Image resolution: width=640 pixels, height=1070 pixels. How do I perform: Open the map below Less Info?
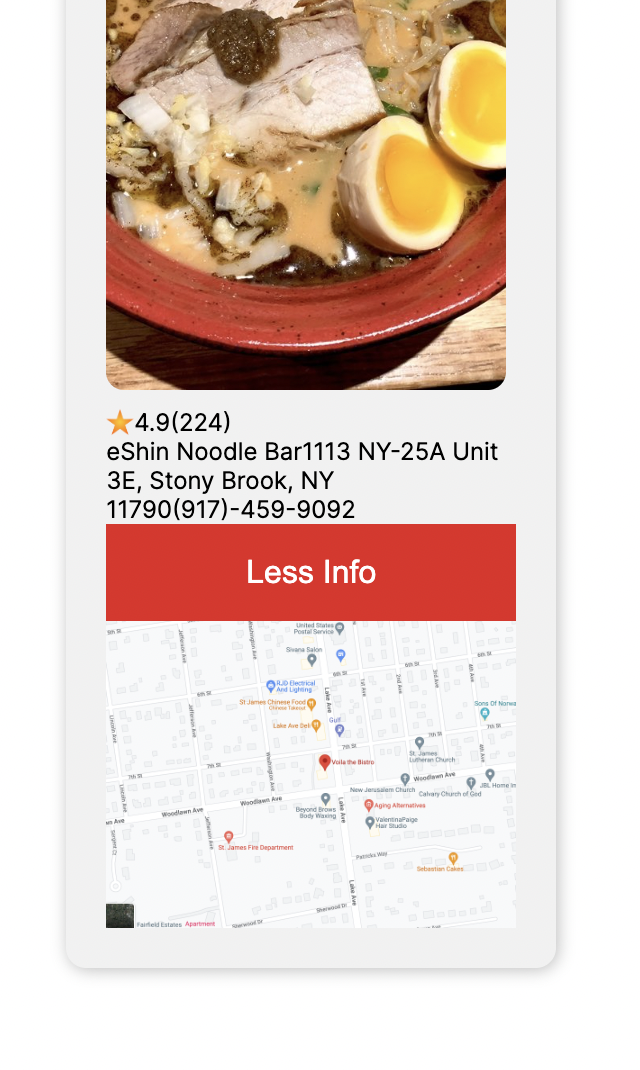[311, 774]
